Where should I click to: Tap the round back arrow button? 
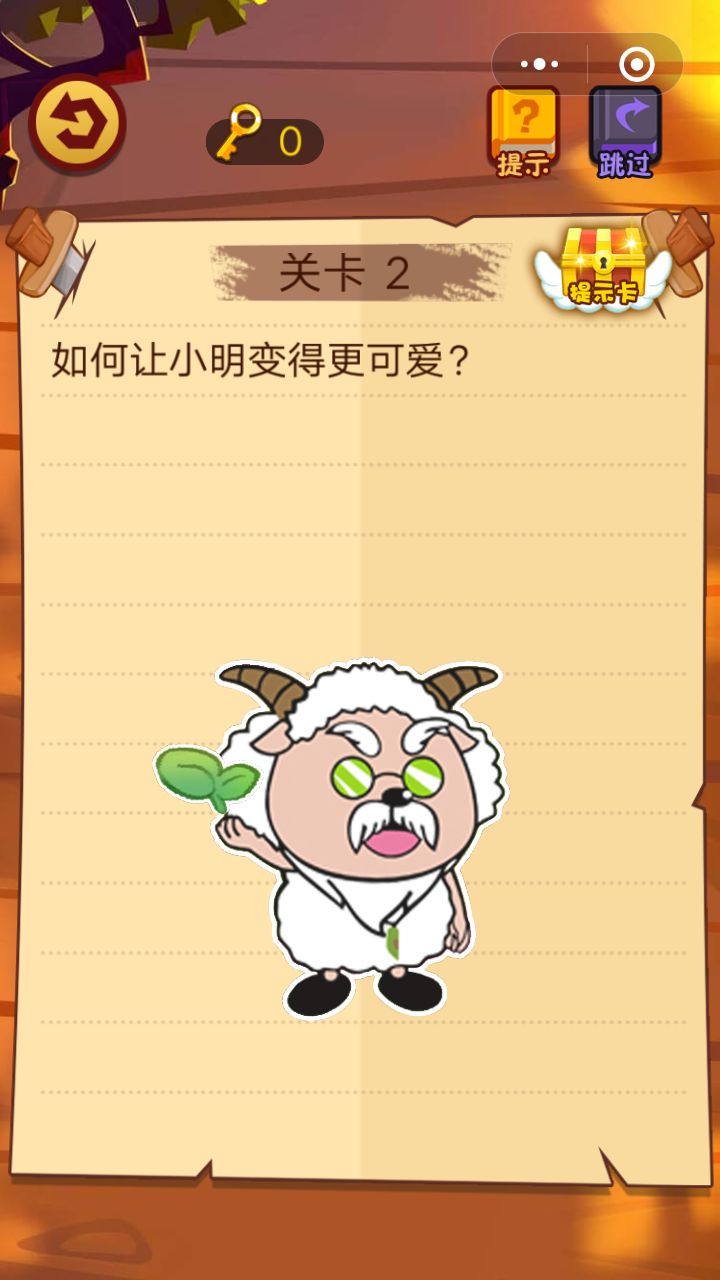pos(77,125)
